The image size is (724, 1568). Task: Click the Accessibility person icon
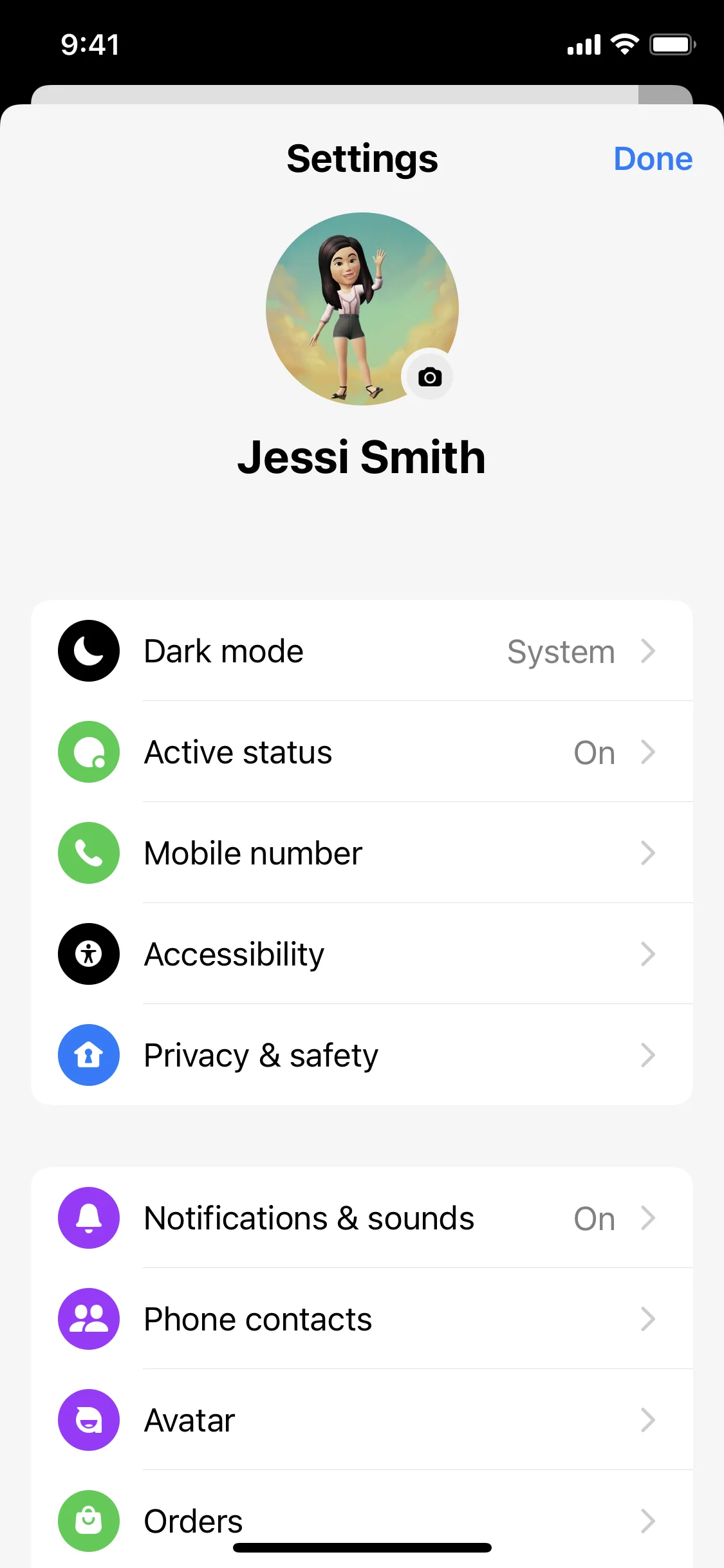point(88,954)
